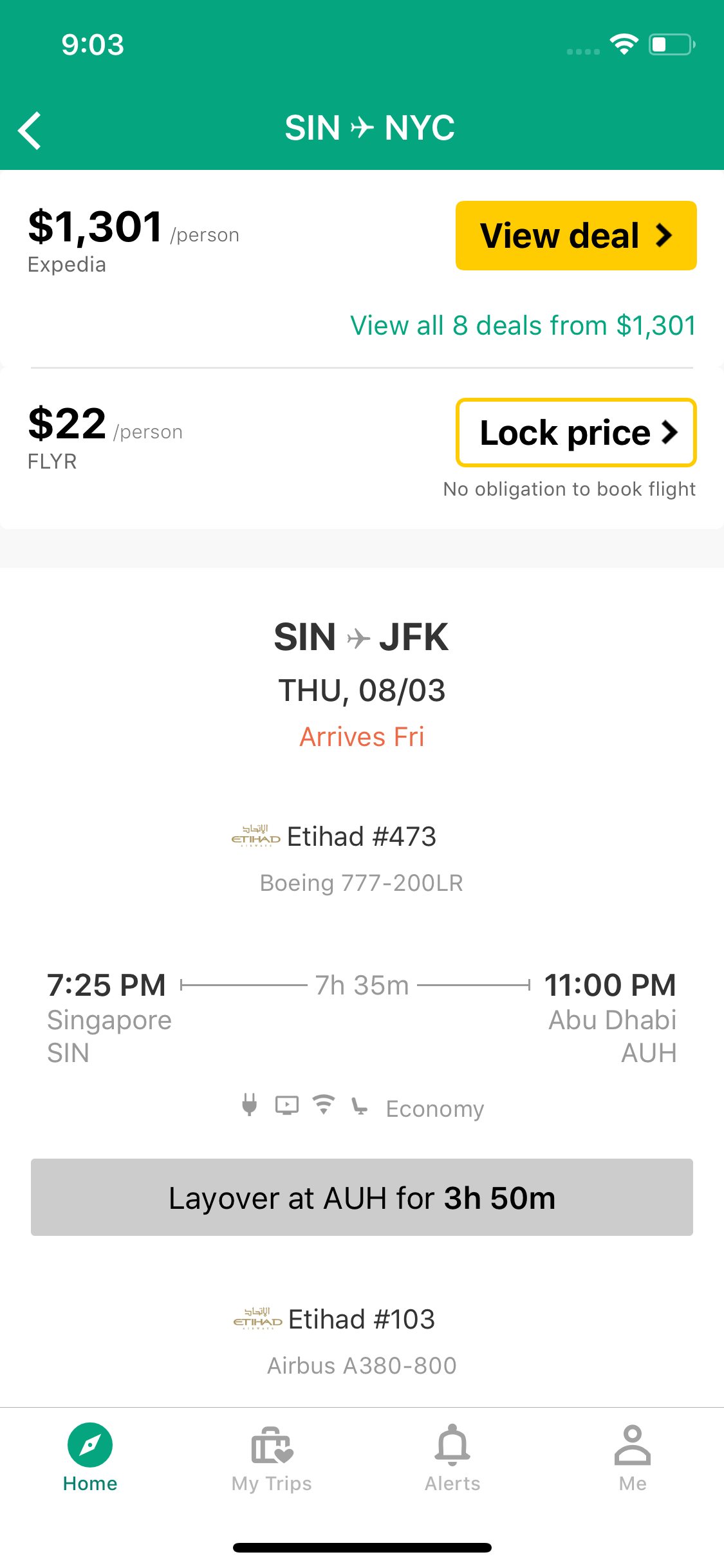
Task: Go to the Alerts tab
Action: coord(452,1457)
